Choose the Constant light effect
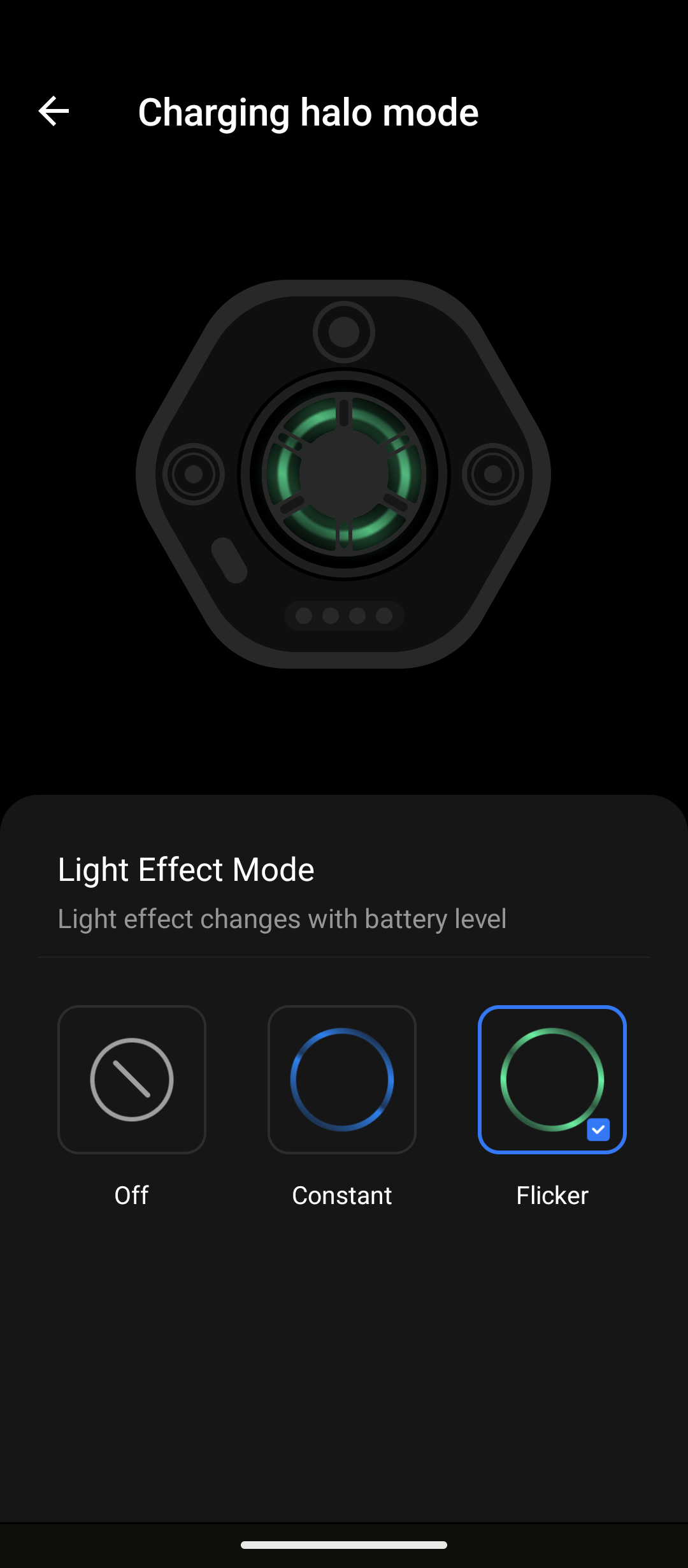The height and width of the screenshot is (1568, 688). pos(342,1079)
